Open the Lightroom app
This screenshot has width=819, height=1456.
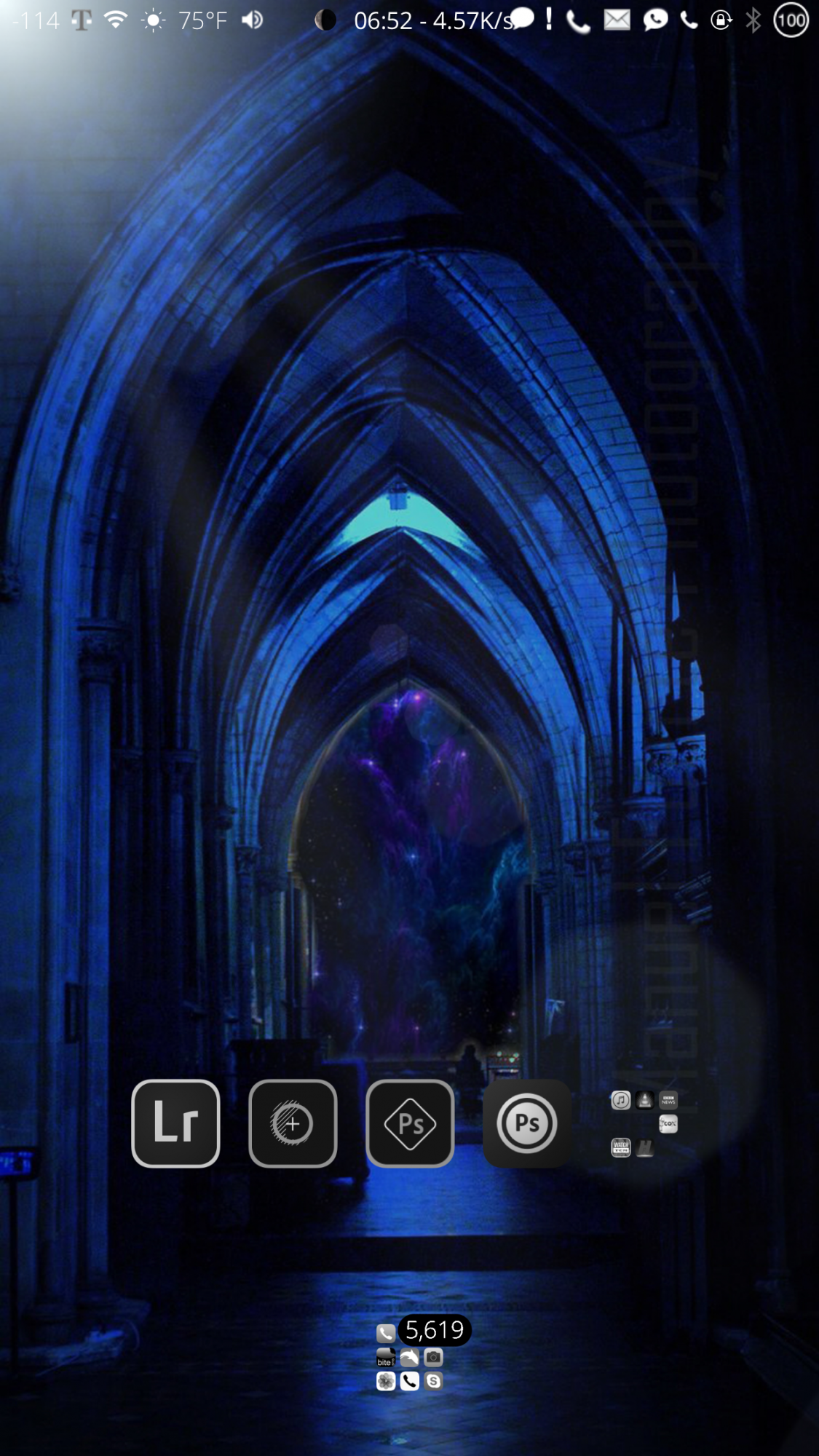point(175,1123)
